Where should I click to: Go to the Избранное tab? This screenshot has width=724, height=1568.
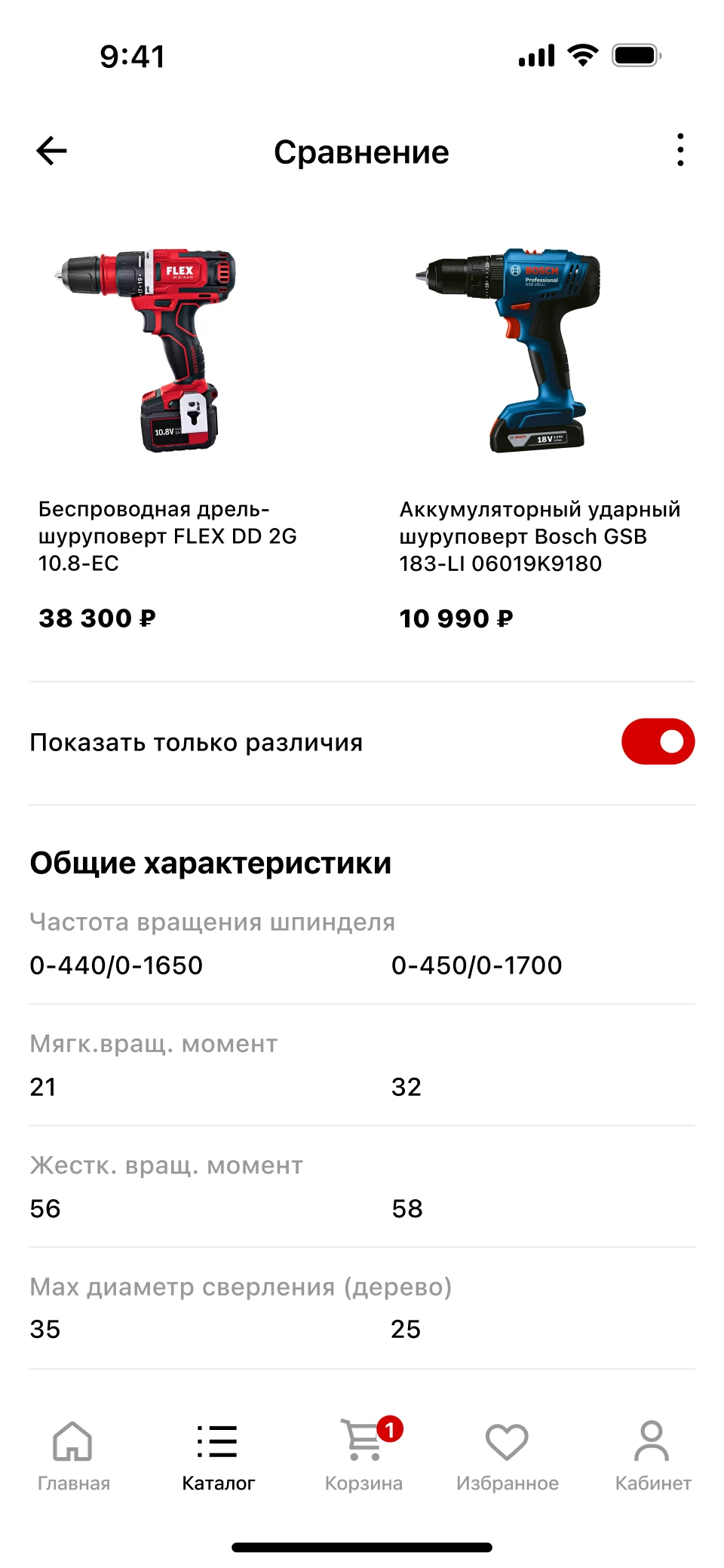point(508,1456)
